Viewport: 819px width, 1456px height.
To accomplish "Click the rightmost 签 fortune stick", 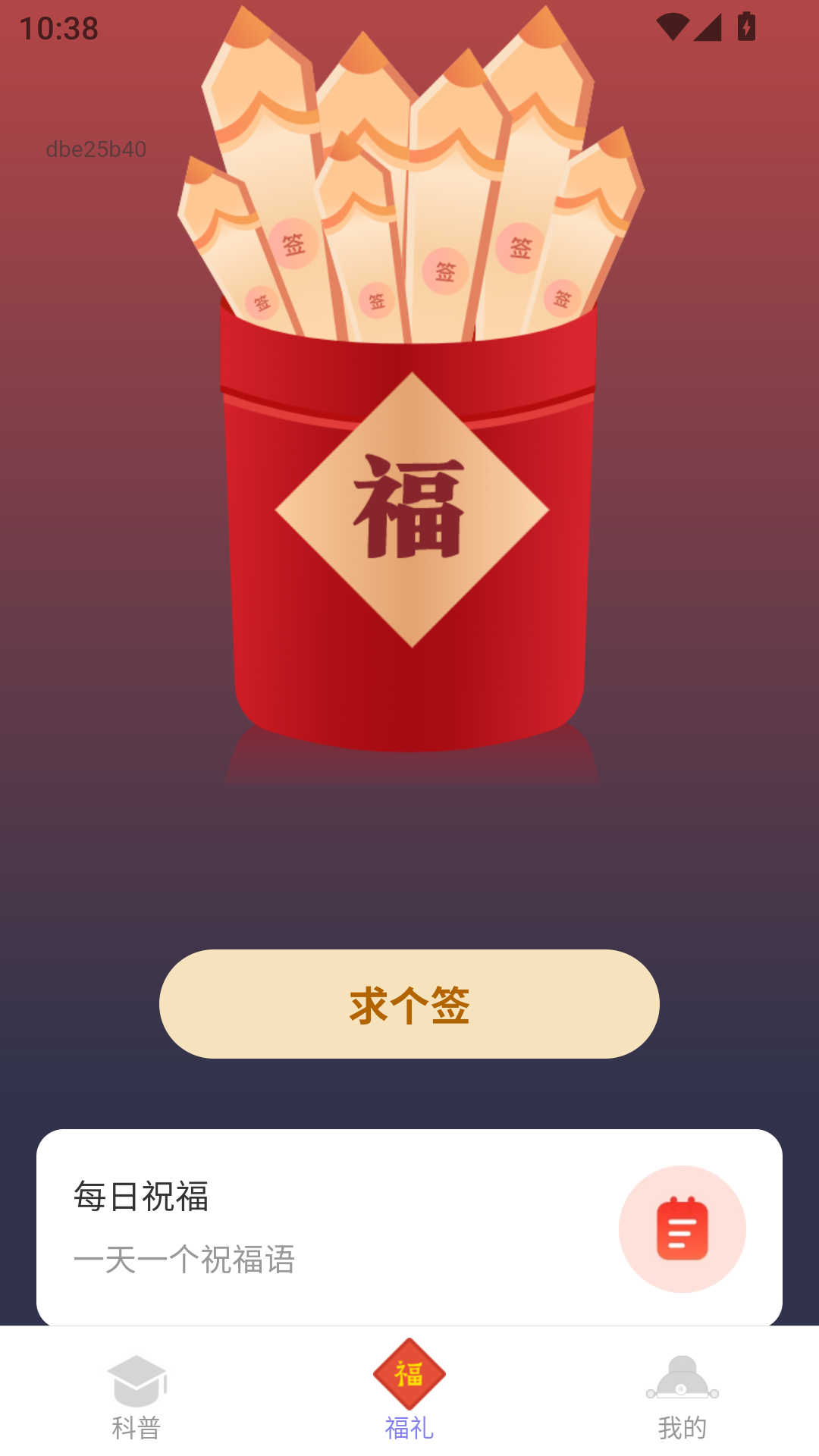I will tap(561, 296).
